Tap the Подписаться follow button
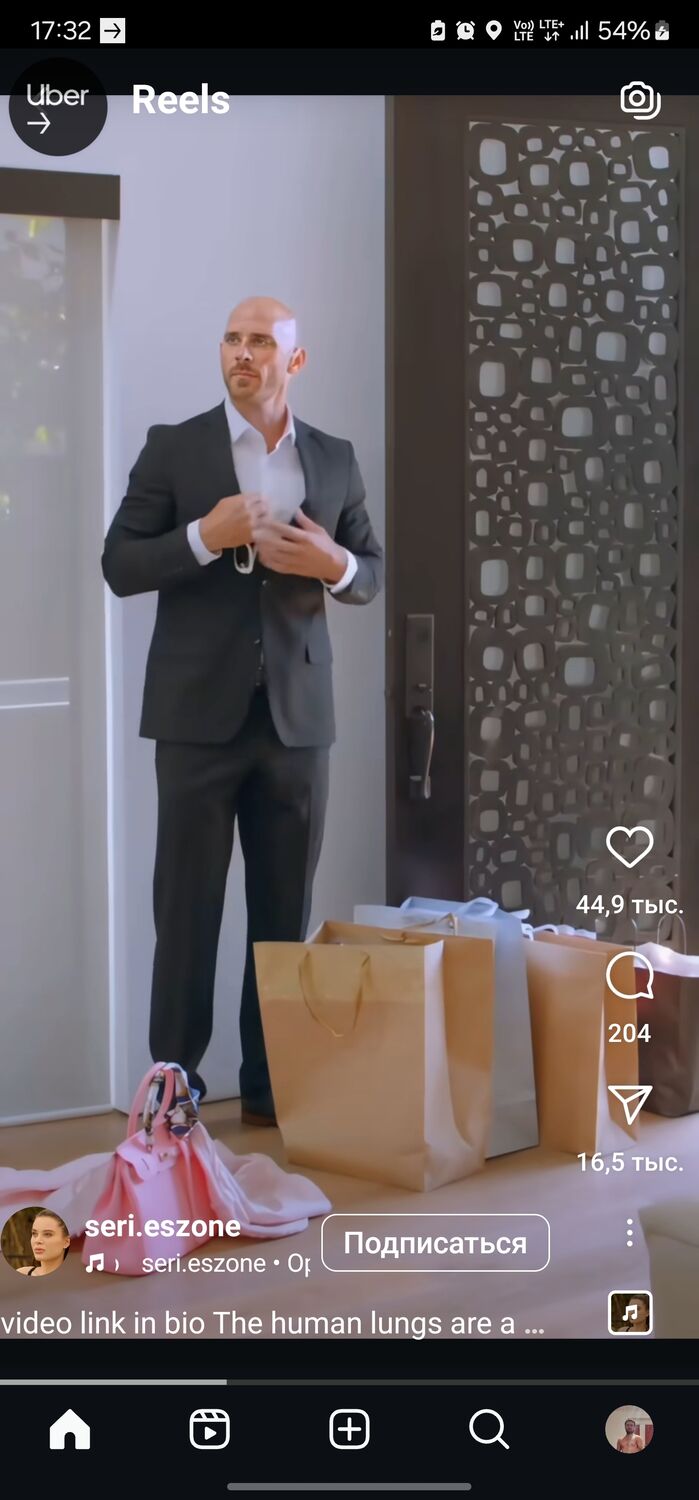Image resolution: width=699 pixels, height=1500 pixels. (x=435, y=1243)
